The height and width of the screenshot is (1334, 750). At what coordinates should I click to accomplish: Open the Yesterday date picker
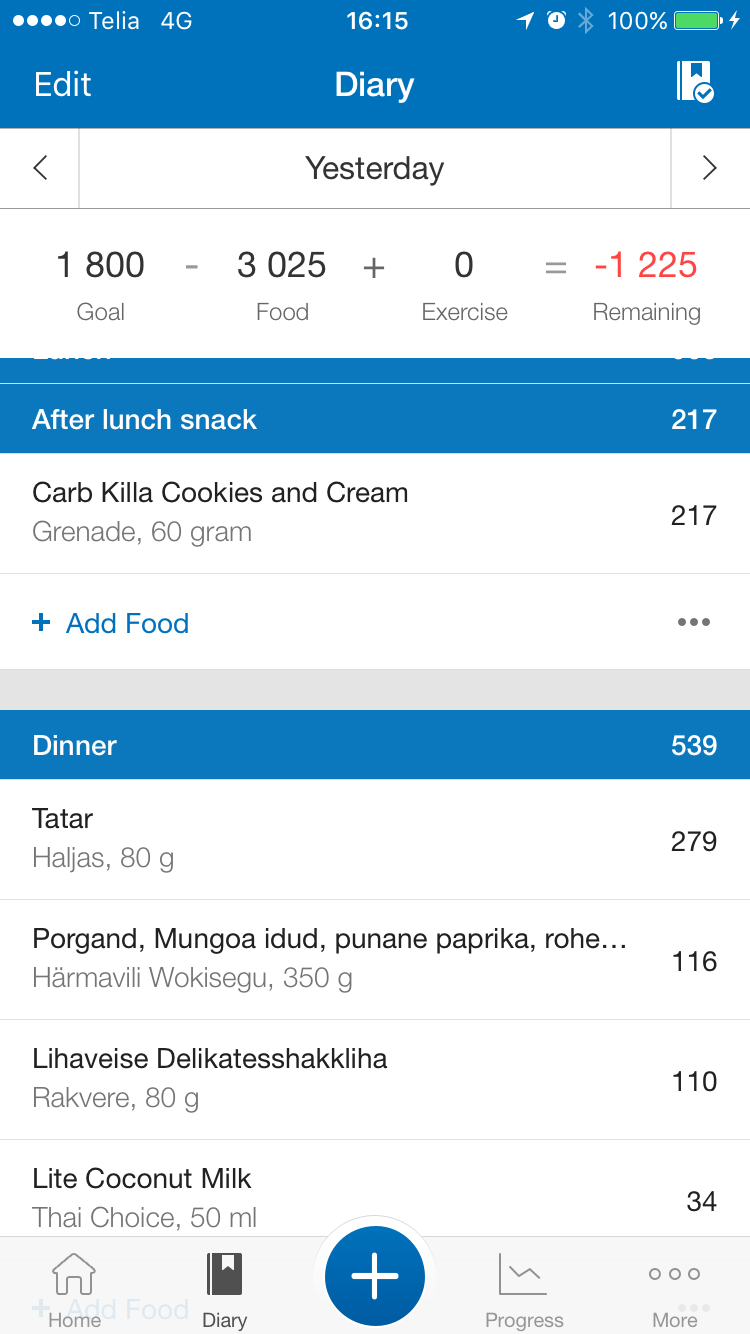pyautogui.click(x=374, y=168)
